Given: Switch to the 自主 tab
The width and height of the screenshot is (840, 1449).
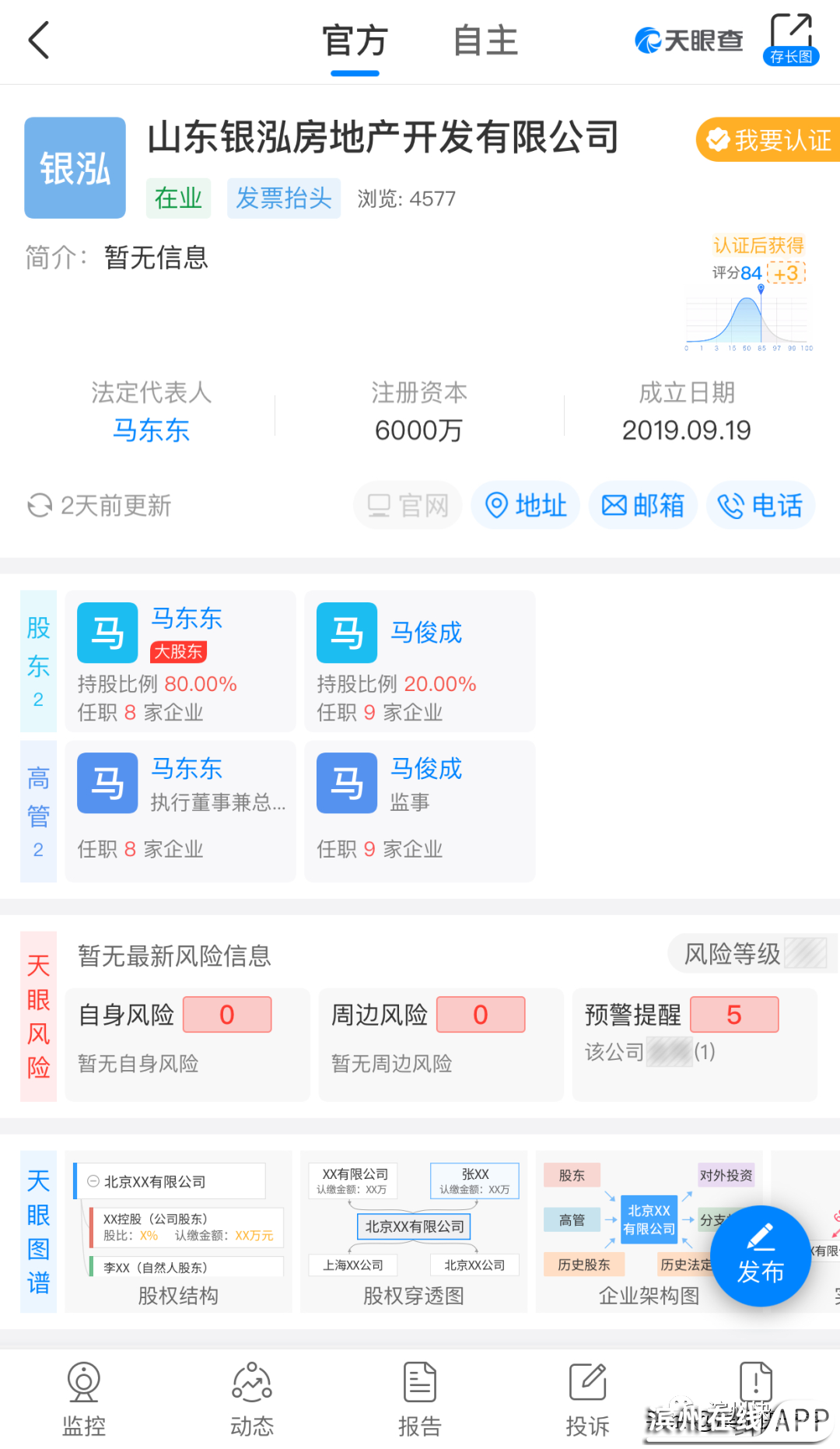Looking at the screenshot, I should point(485,41).
